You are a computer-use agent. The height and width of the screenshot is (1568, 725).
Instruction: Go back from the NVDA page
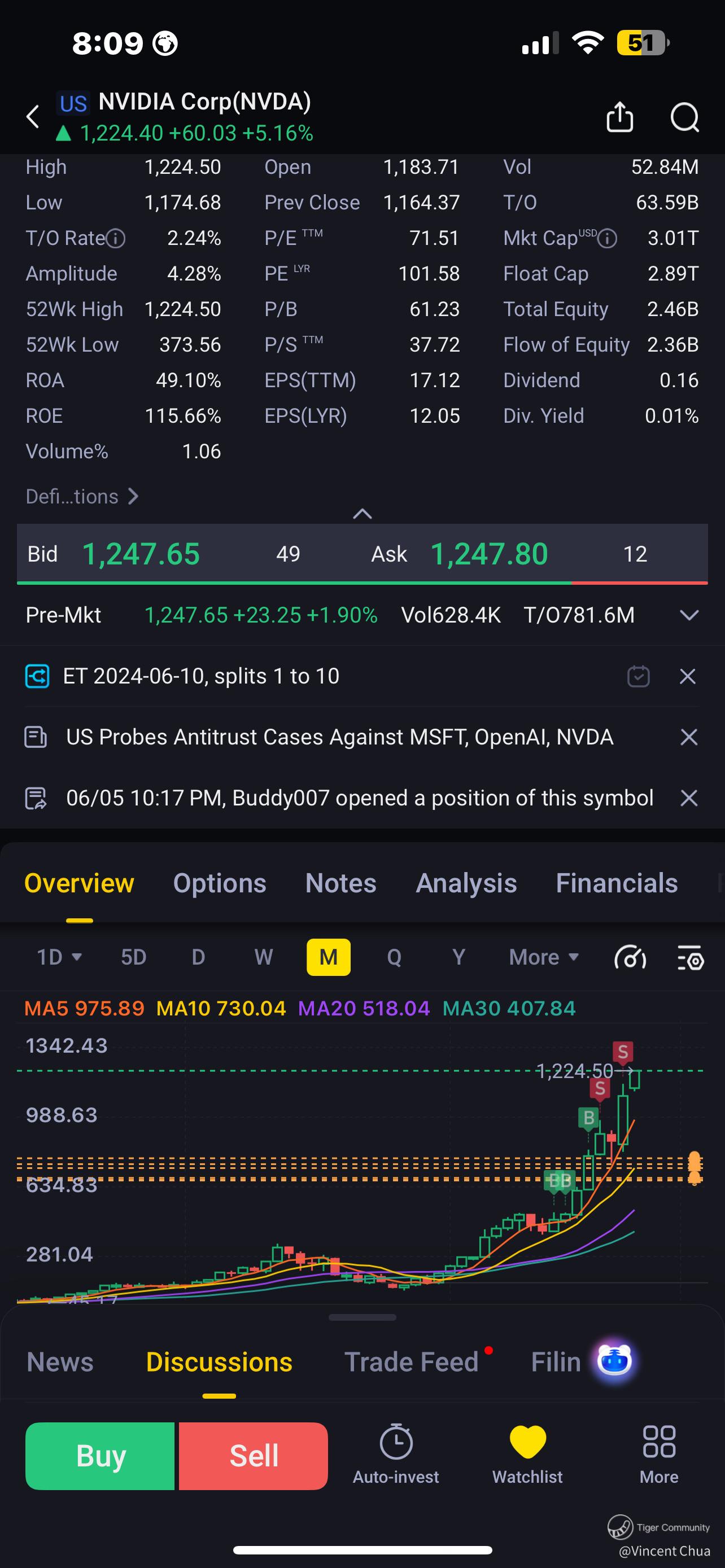(33, 116)
